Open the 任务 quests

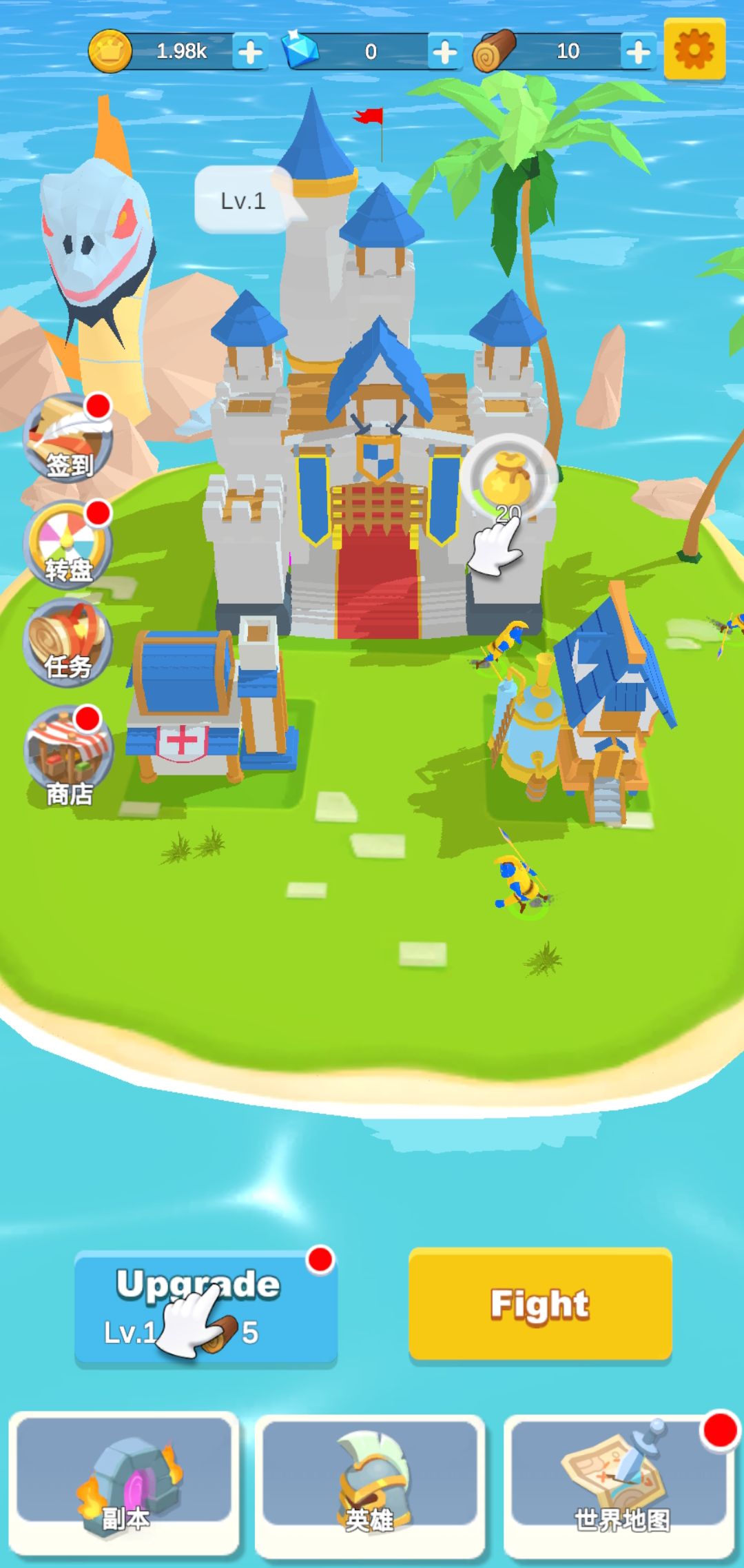tap(68, 643)
